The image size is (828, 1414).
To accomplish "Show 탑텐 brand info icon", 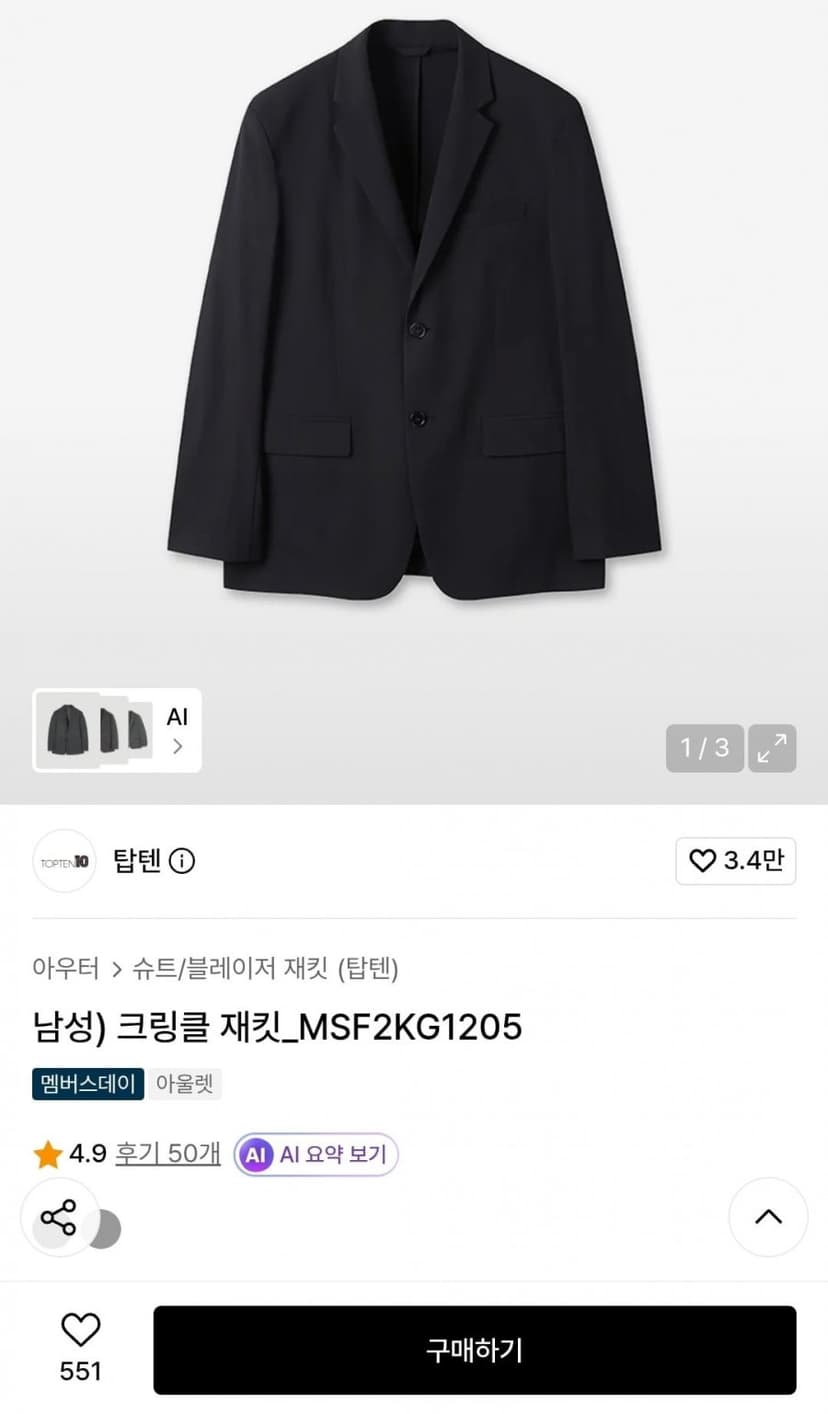I will pos(182,861).
